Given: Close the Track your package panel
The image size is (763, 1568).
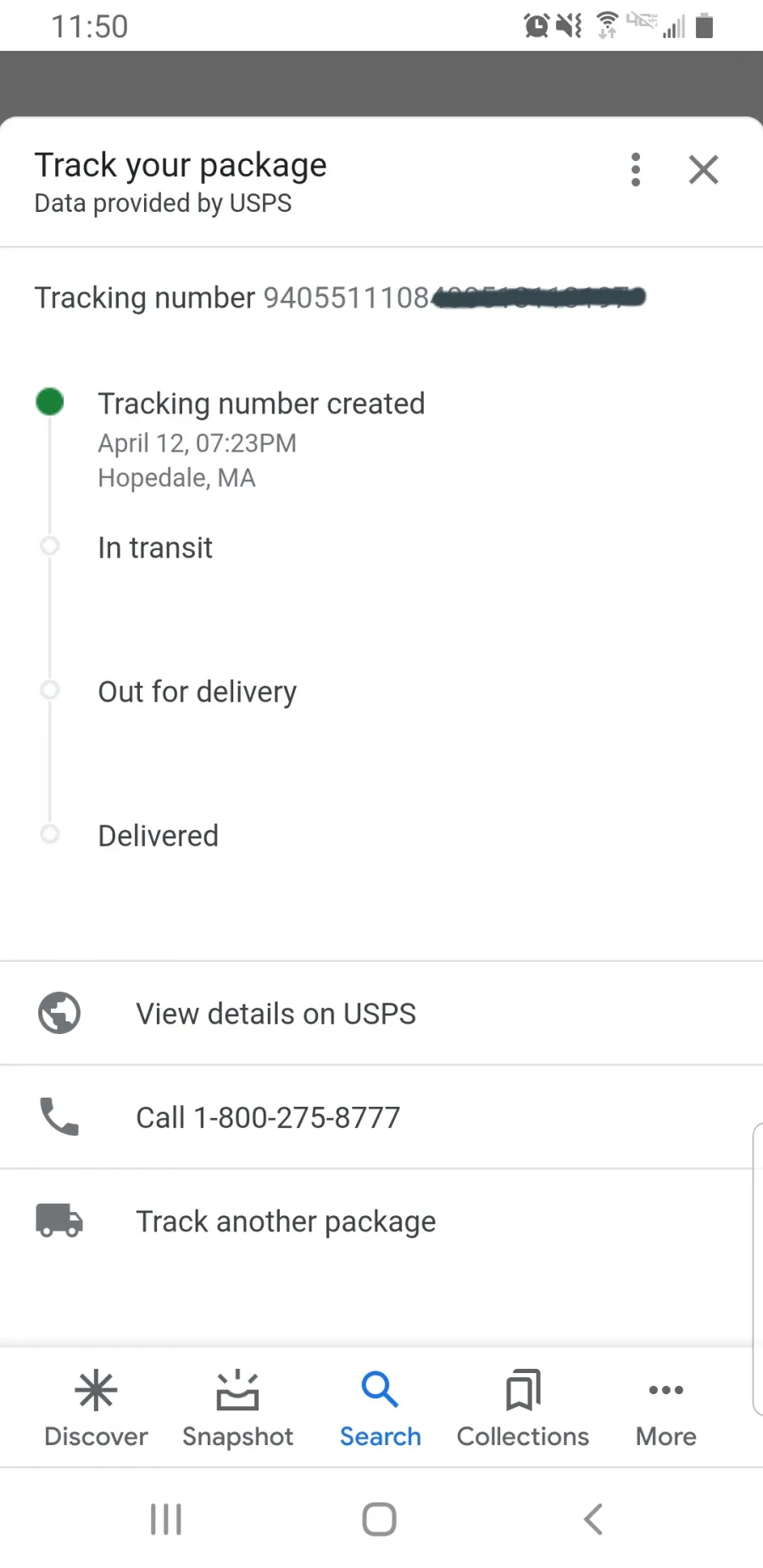Looking at the screenshot, I should point(704,170).
